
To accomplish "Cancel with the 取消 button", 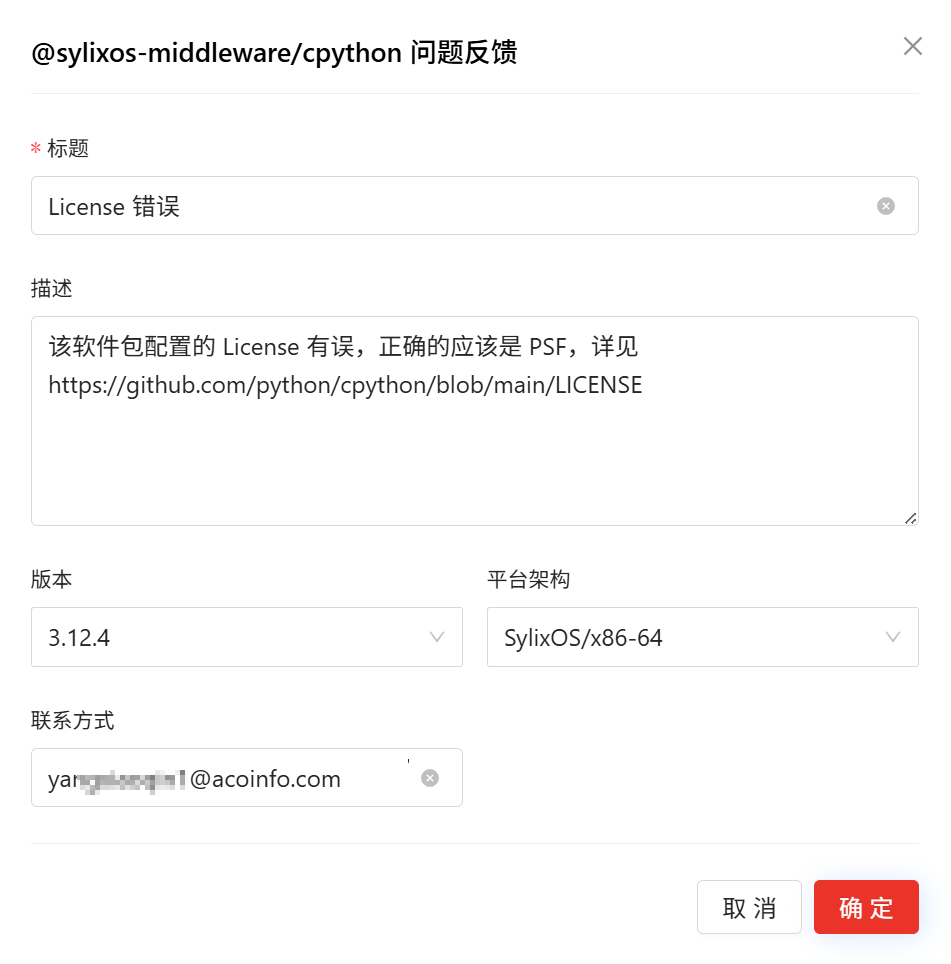I will click(x=749, y=907).
